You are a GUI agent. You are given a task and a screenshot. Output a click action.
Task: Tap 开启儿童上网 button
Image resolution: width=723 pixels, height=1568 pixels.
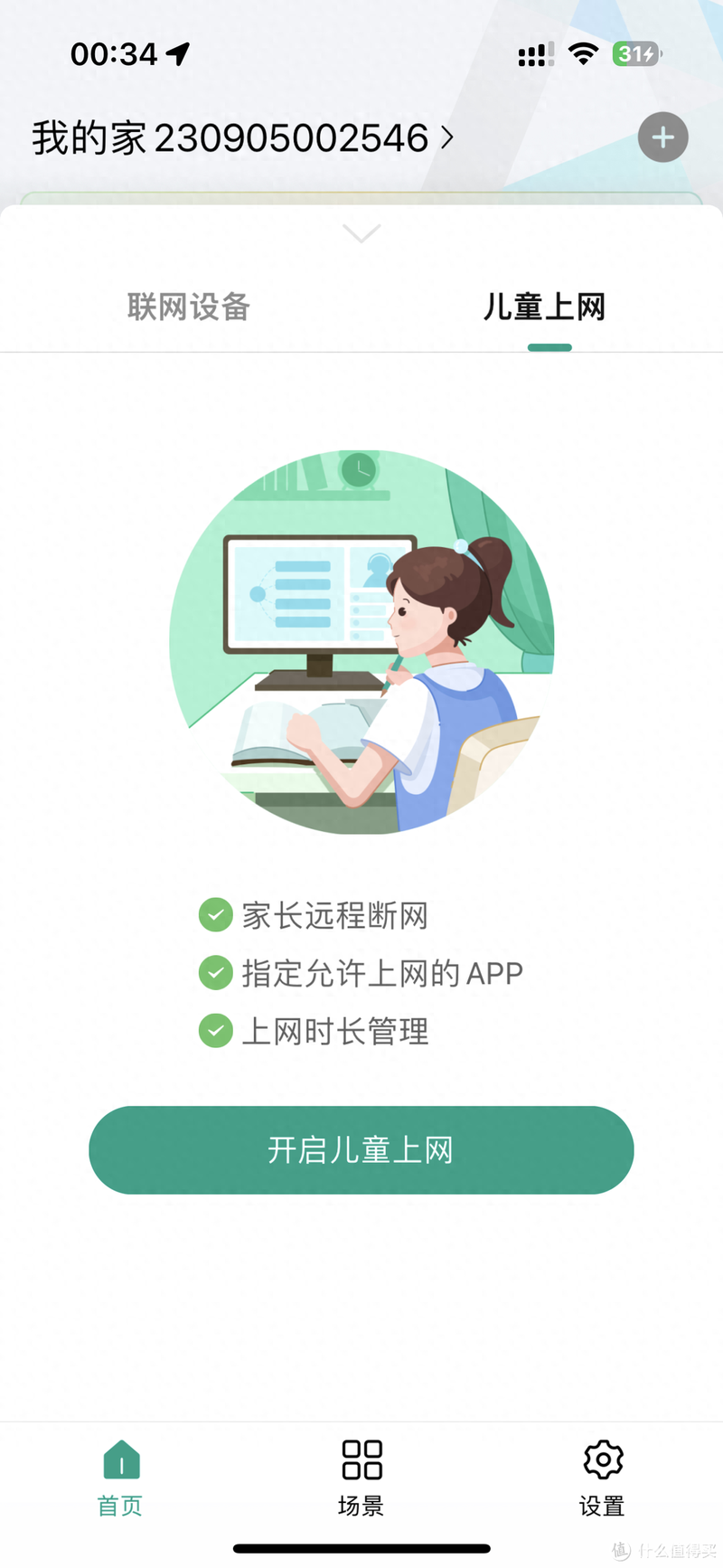point(361,1150)
